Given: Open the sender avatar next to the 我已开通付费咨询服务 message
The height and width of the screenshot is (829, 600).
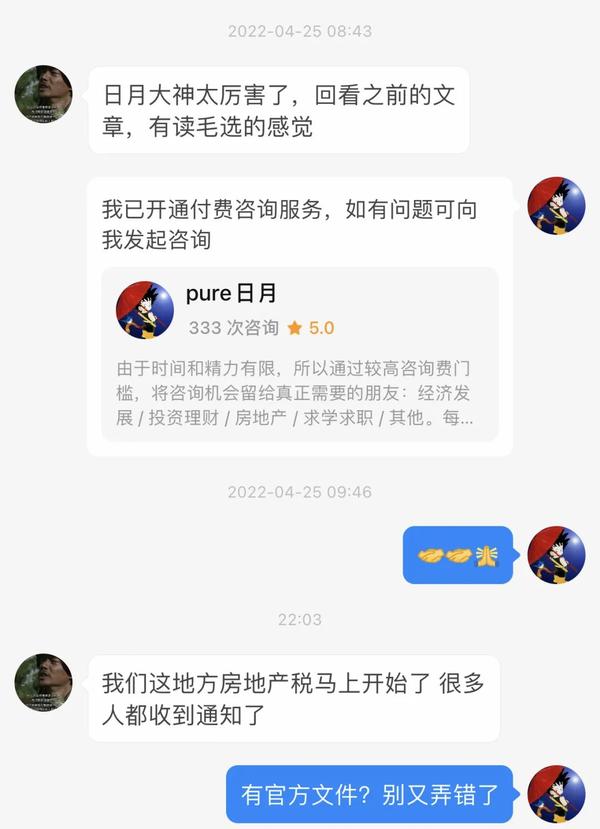Looking at the screenshot, I should (x=556, y=206).
